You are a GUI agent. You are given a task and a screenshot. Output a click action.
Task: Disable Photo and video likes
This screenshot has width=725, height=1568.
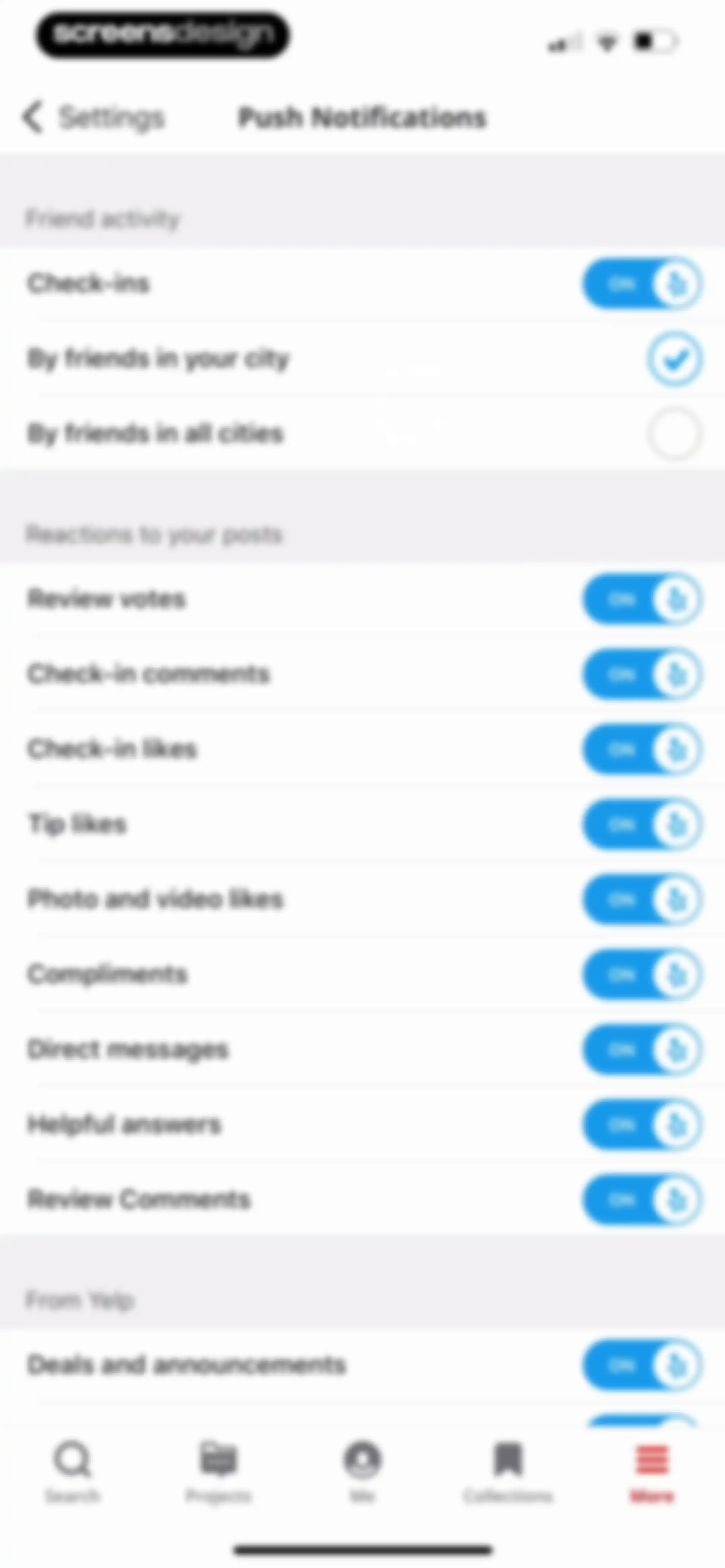click(x=643, y=900)
